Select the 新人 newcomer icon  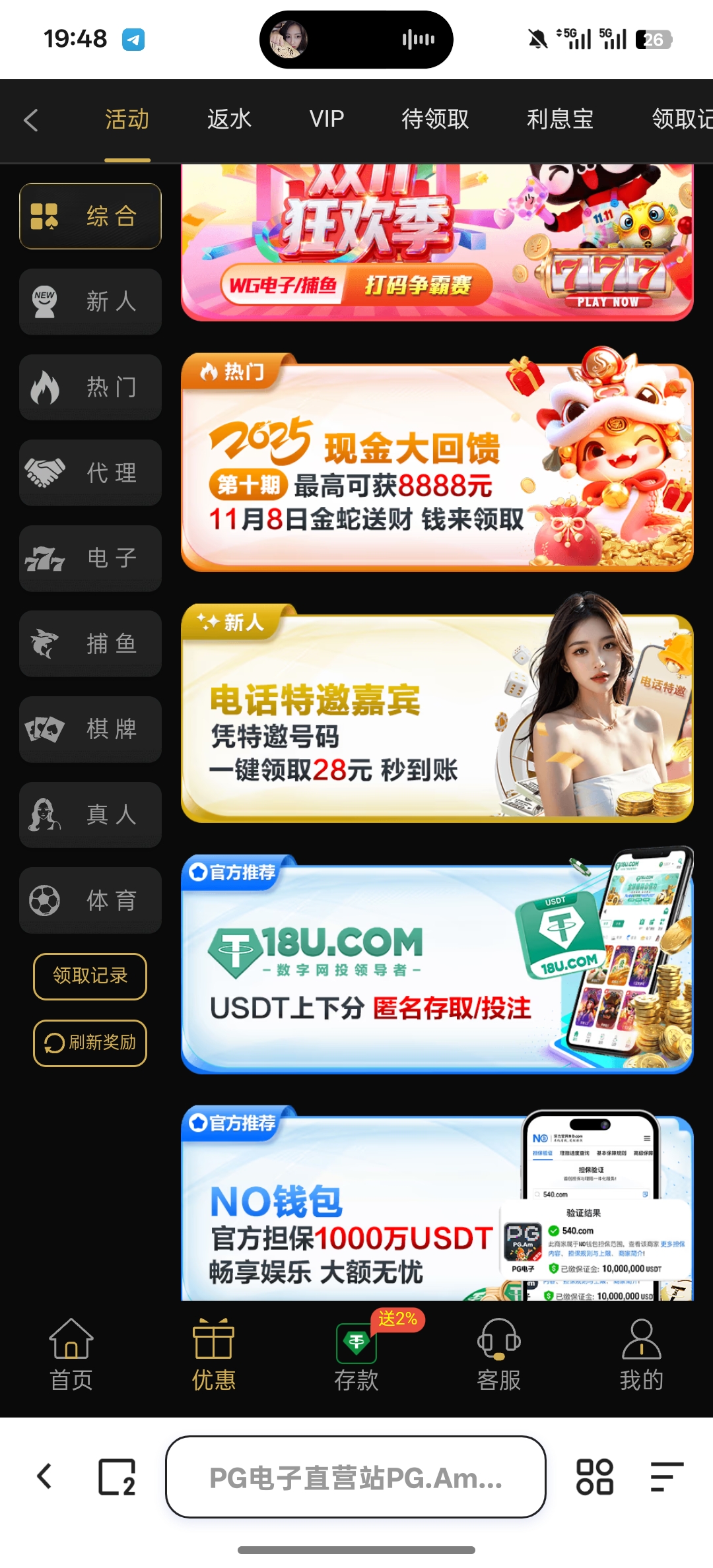pos(44,301)
